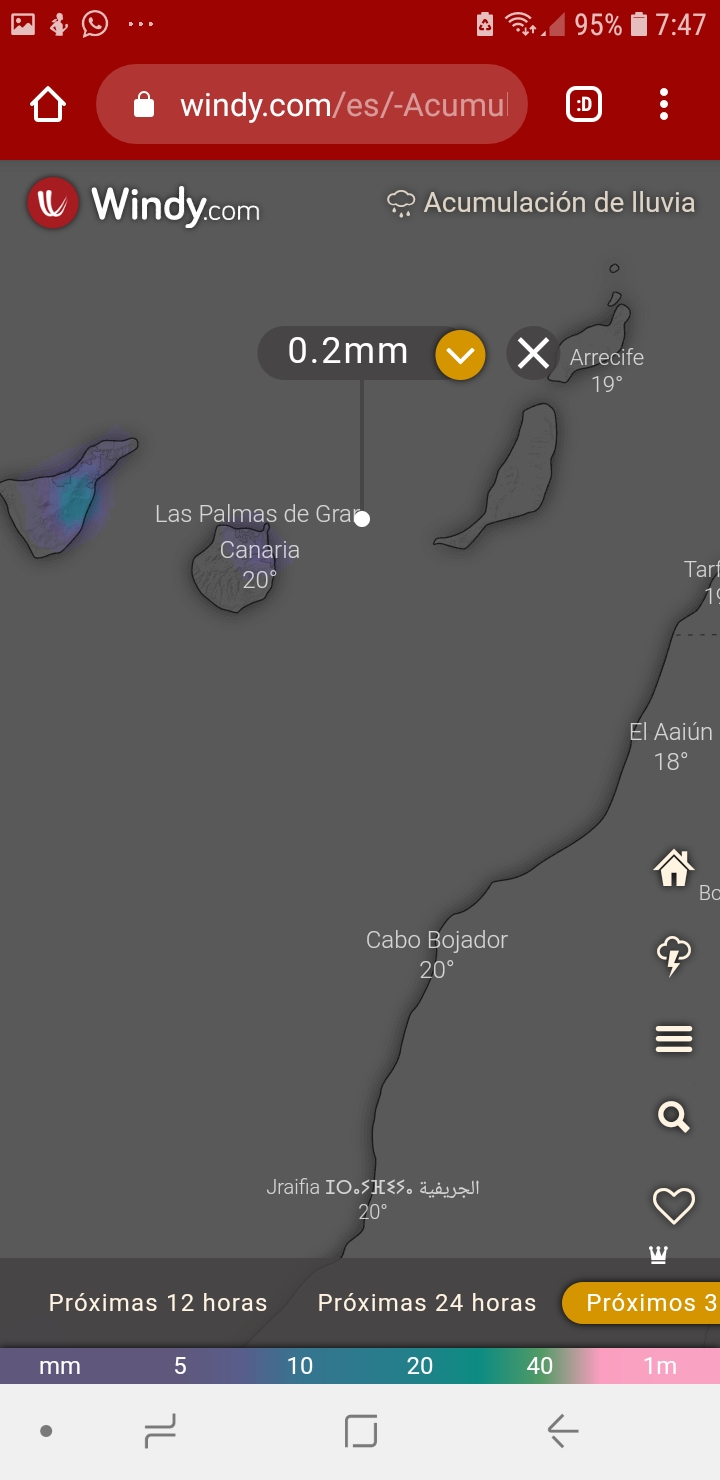Go back using system navigation arrow
This screenshot has width=720, height=1480.
tap(563, 1431)
